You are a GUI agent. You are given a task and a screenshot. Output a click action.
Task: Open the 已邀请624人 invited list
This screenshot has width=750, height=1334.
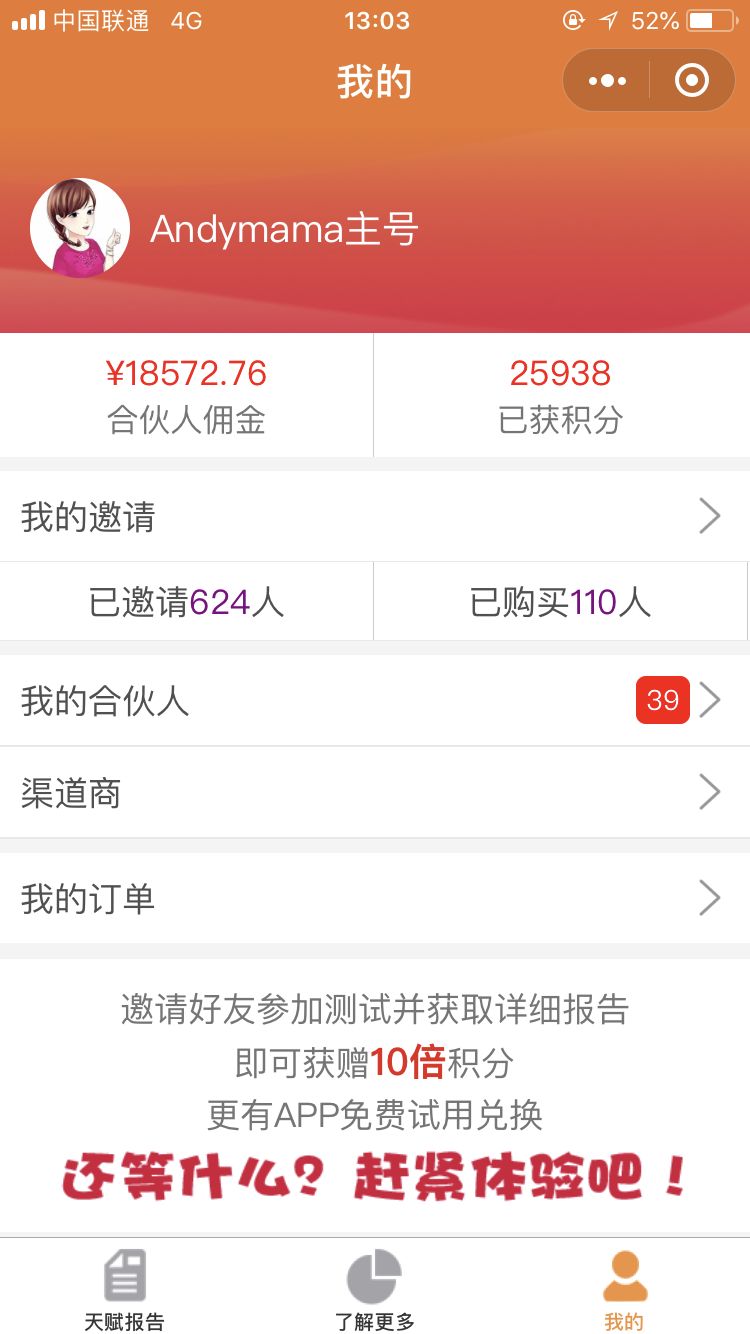point(186,601)
